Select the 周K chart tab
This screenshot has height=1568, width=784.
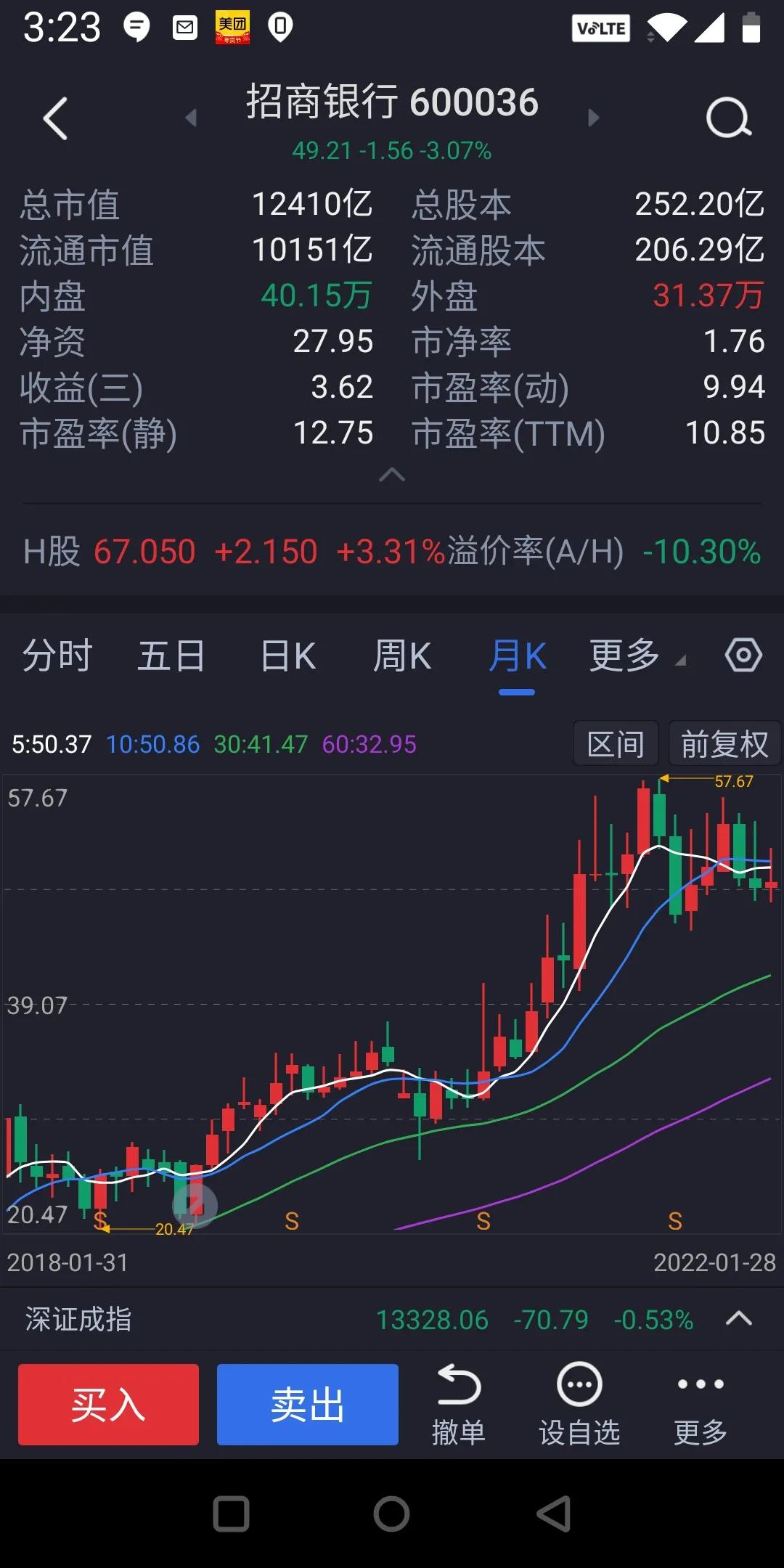coord(402,656)
